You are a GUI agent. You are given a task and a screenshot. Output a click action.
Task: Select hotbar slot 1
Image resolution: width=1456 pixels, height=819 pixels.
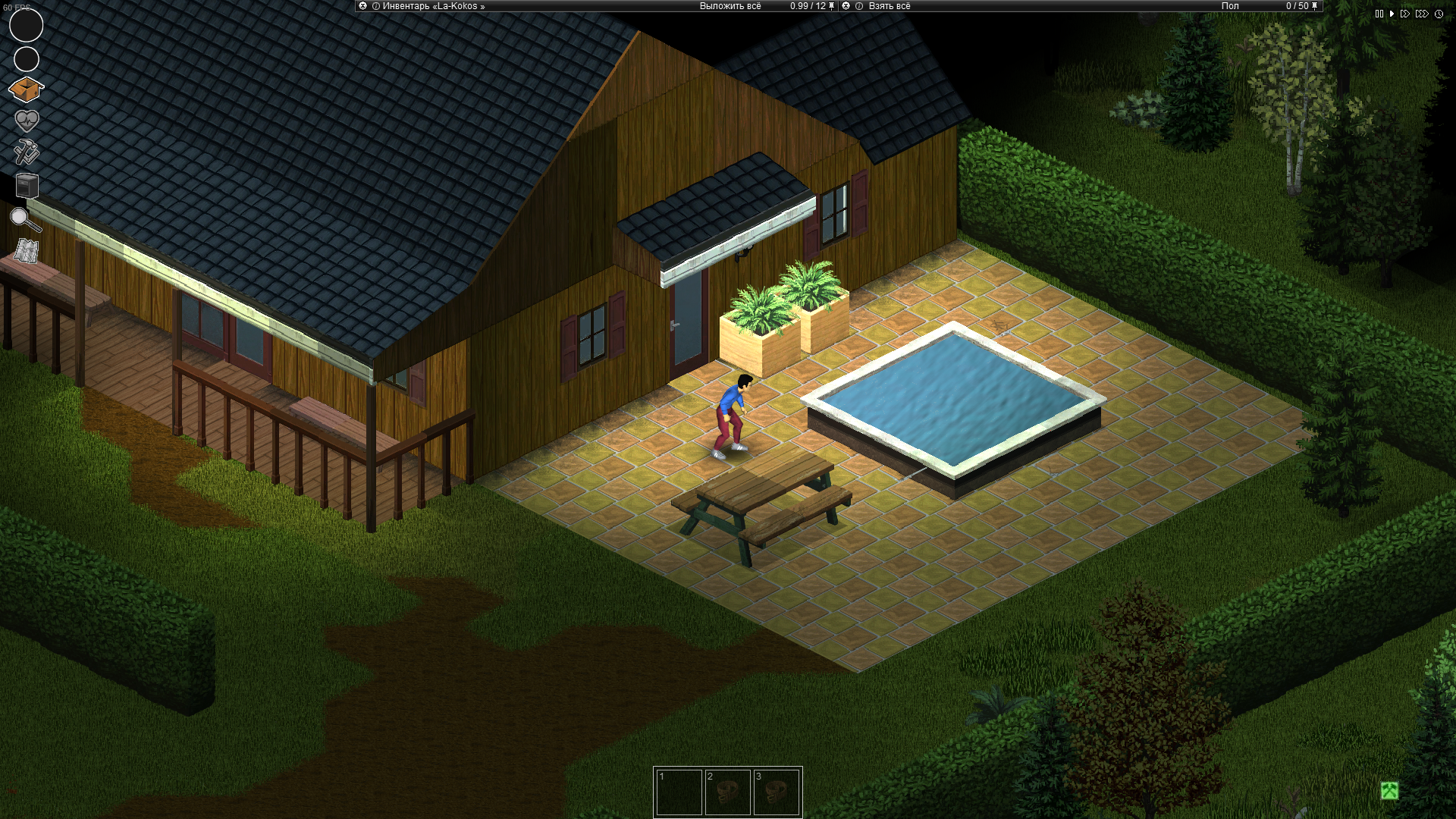(679, 792)
